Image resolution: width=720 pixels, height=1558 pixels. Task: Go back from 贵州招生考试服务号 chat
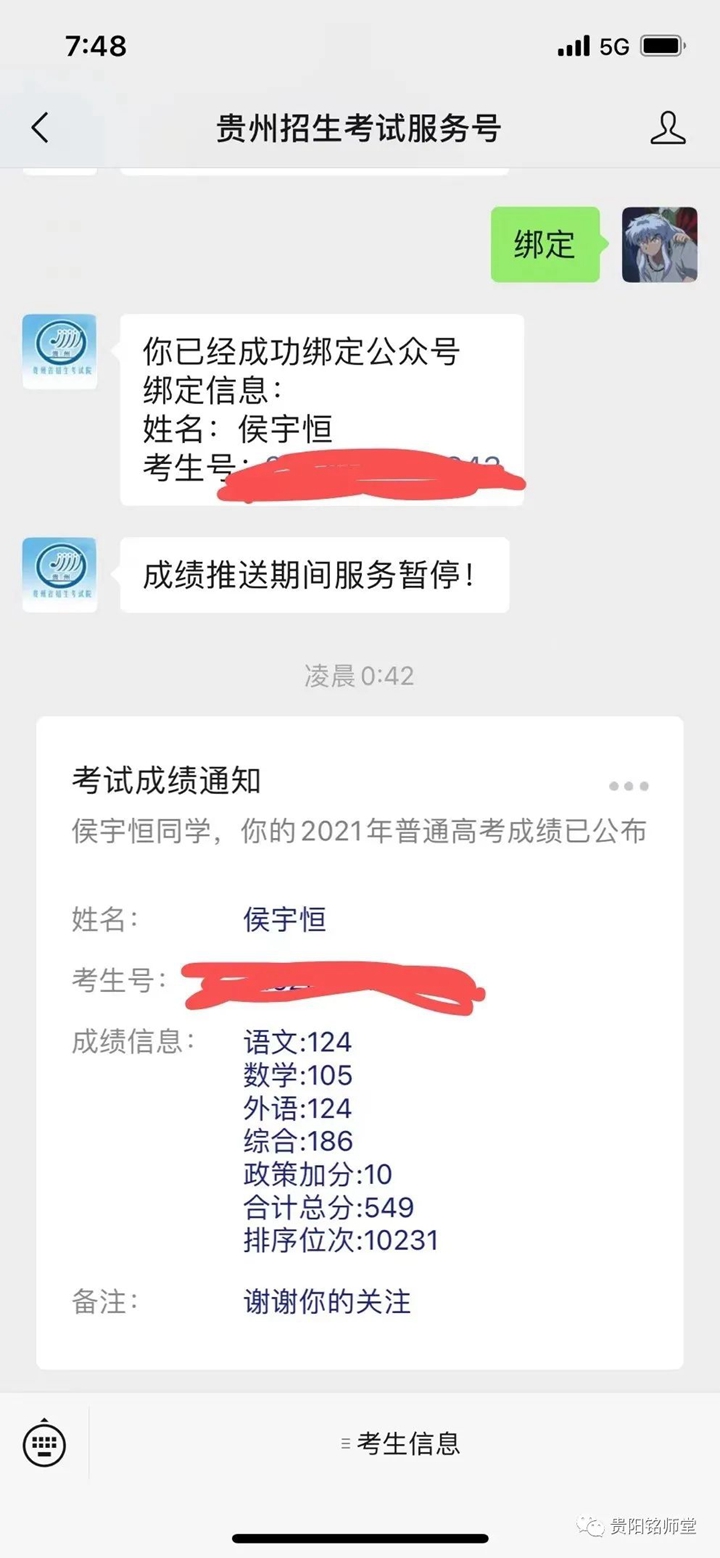point(40,128)
